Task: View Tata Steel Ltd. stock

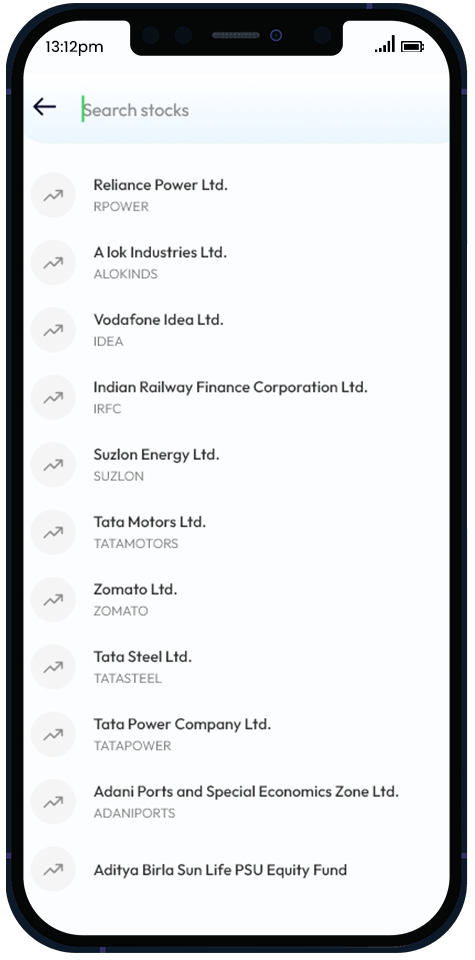Action: click(236, 667)
